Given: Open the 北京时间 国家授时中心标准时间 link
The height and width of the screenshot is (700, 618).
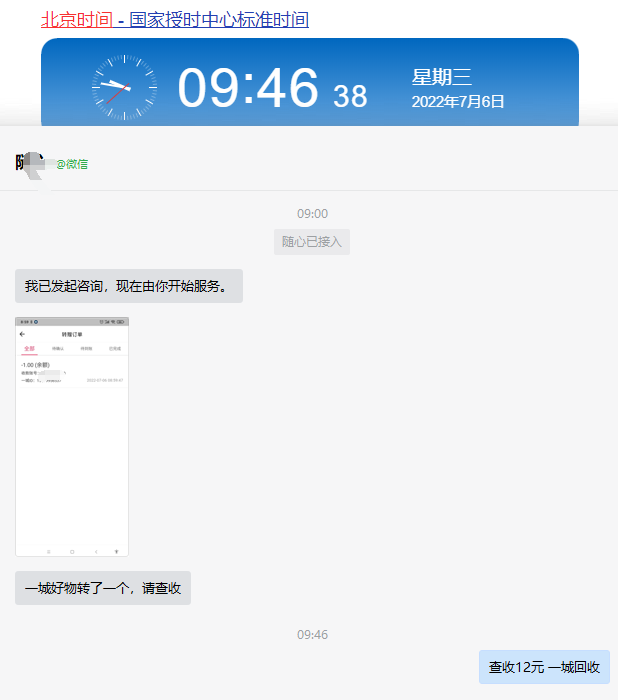Looking at the screenshot, I should click(175, 19).
